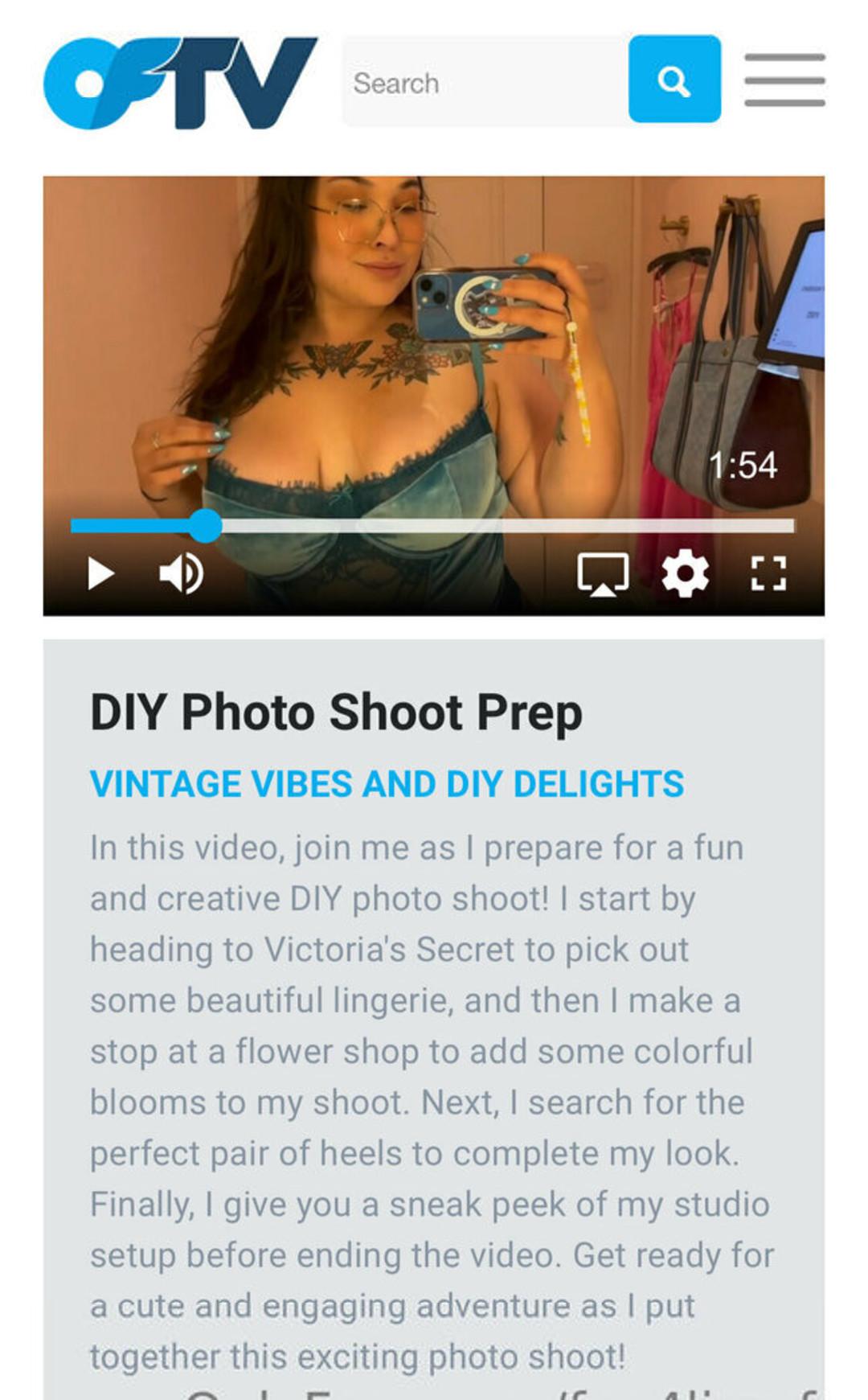Play the video
The height and width of the screenshot is (1400, 868).
click(x=100, y=573)
